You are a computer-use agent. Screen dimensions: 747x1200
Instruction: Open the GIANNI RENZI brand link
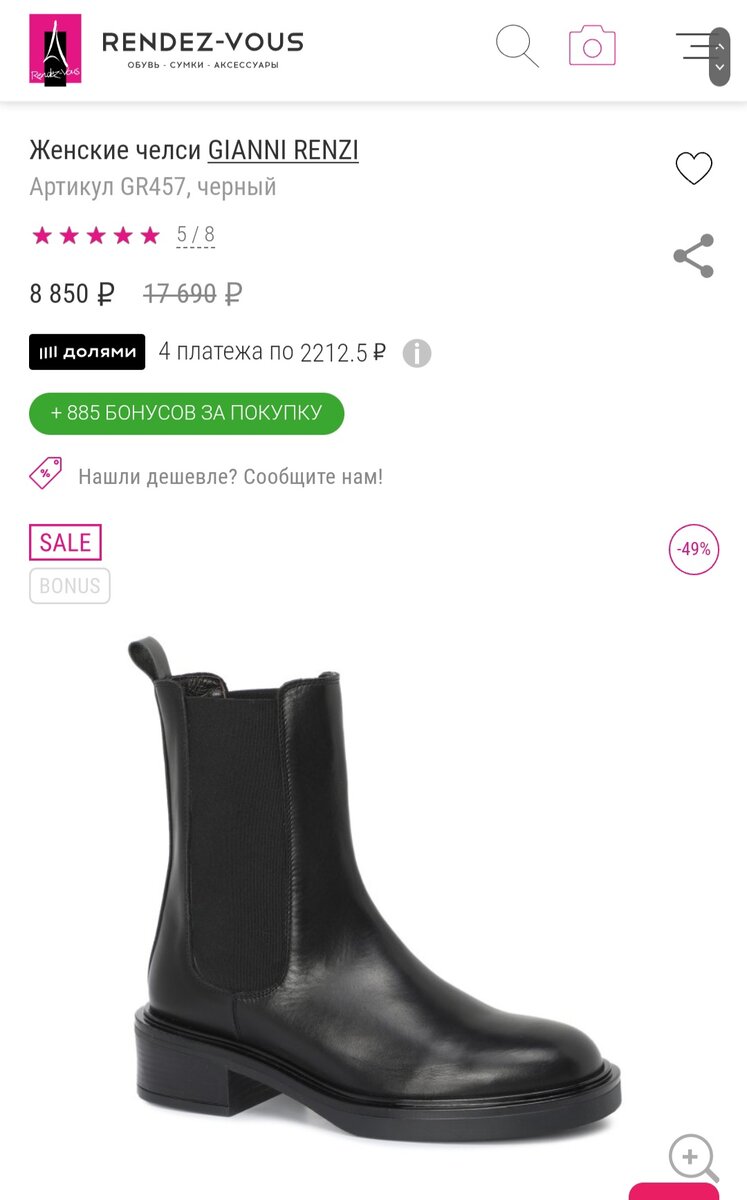pos(283,150)
